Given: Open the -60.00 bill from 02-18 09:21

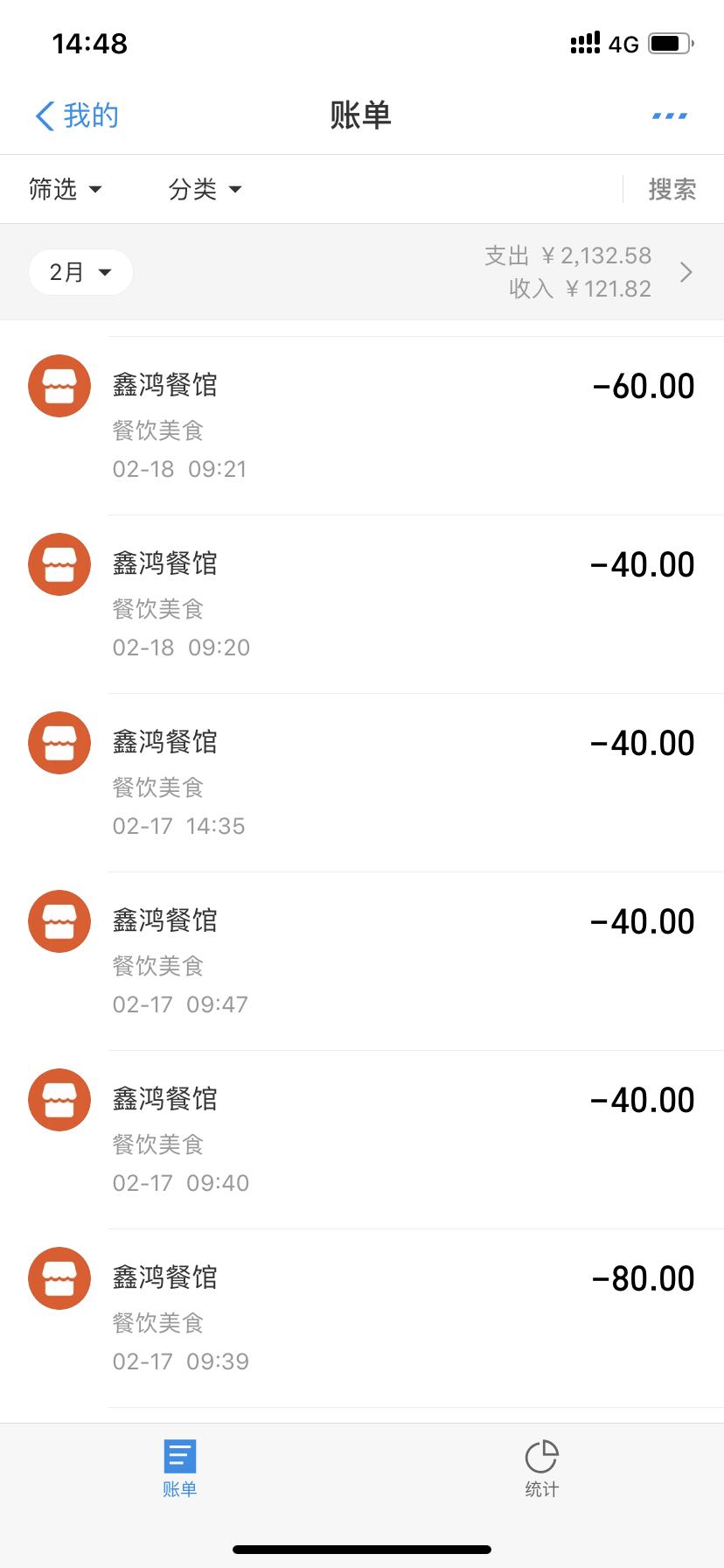Looking at the screenshot, I should [362, 426].
